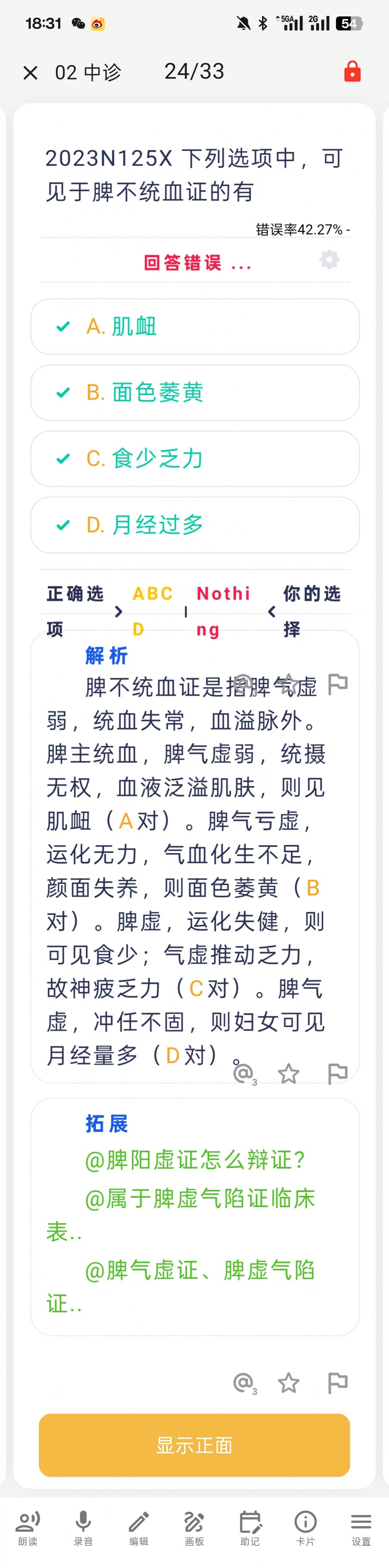Flag the card above 显示正面

pos(337,1383)
